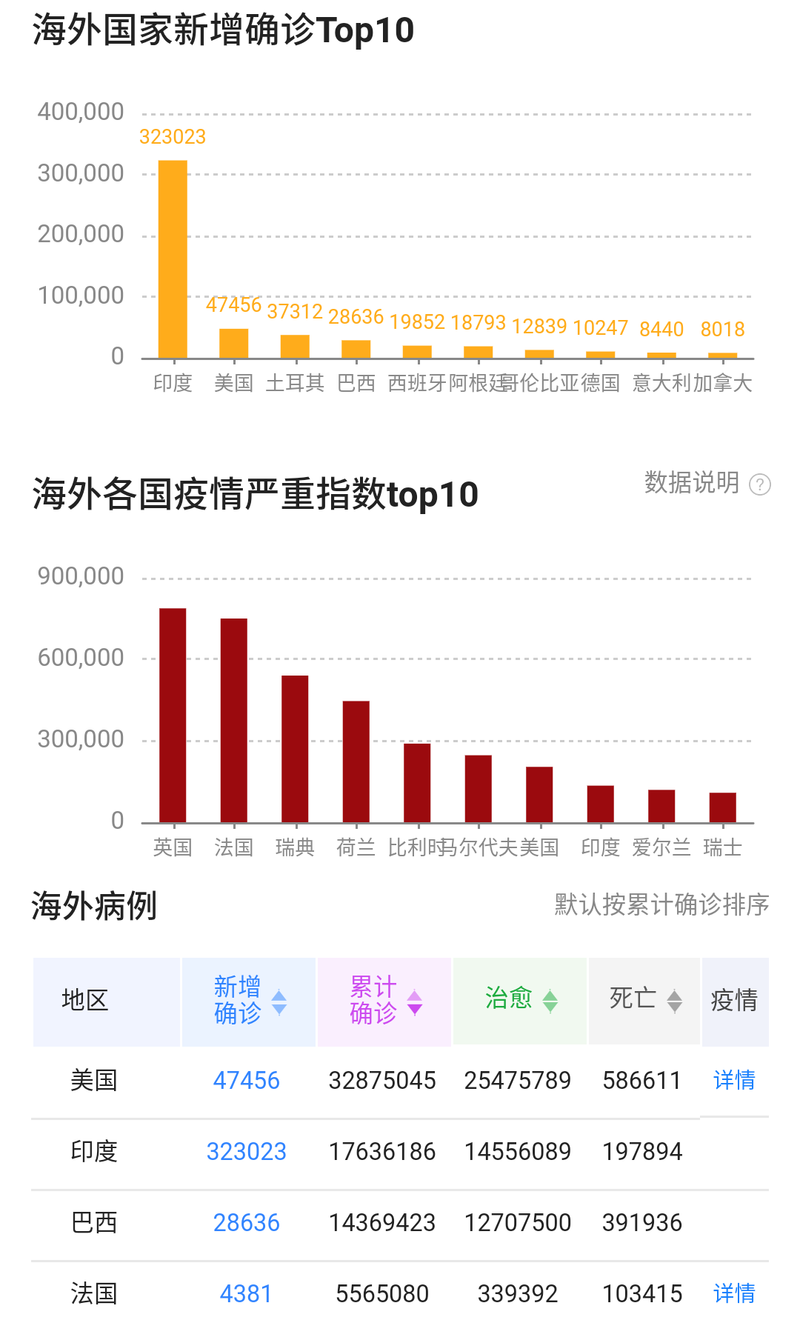The image size is (800, 1320).
Task: Click descending sort arrow on 新增确诊 header
Action: coord(278,1007)
